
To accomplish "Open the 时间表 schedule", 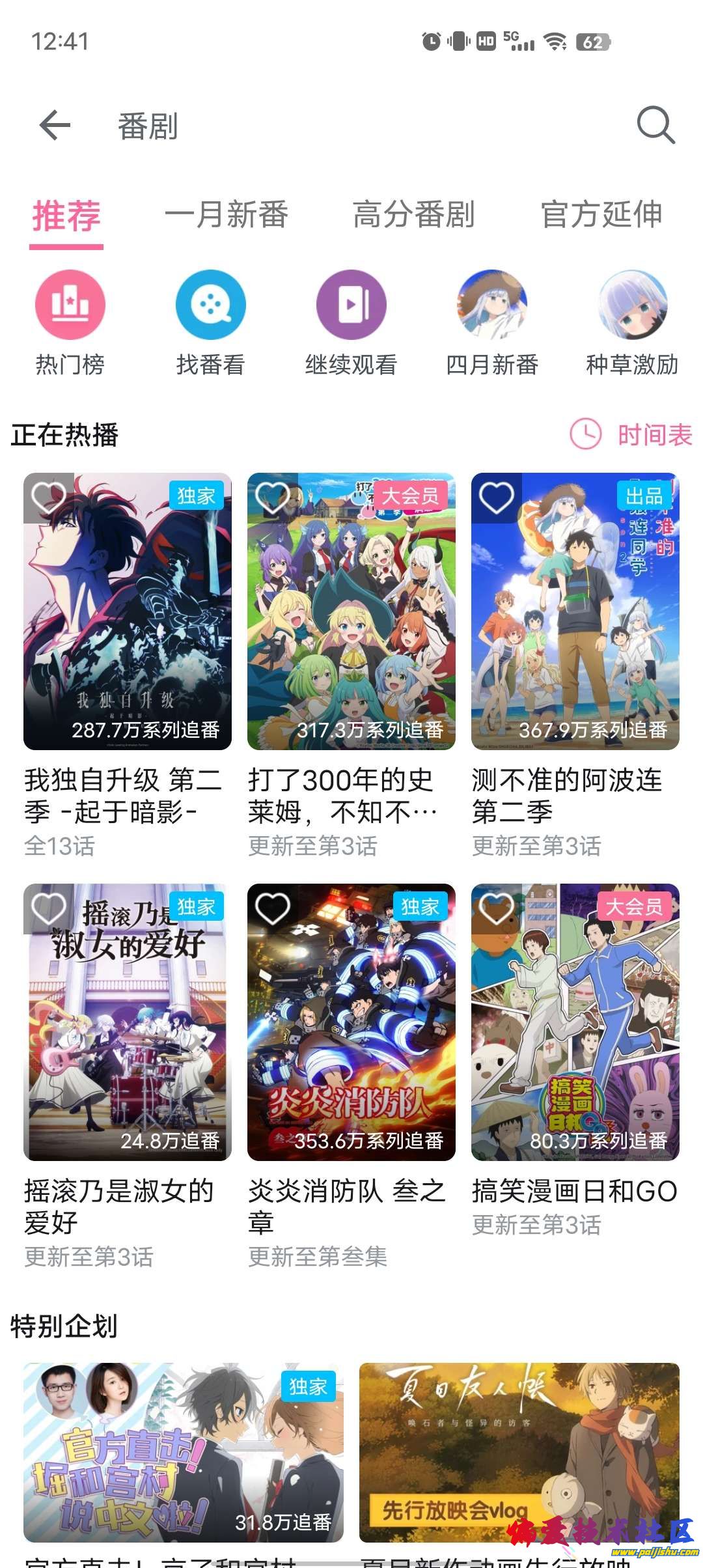I will [x=631, y=434].
